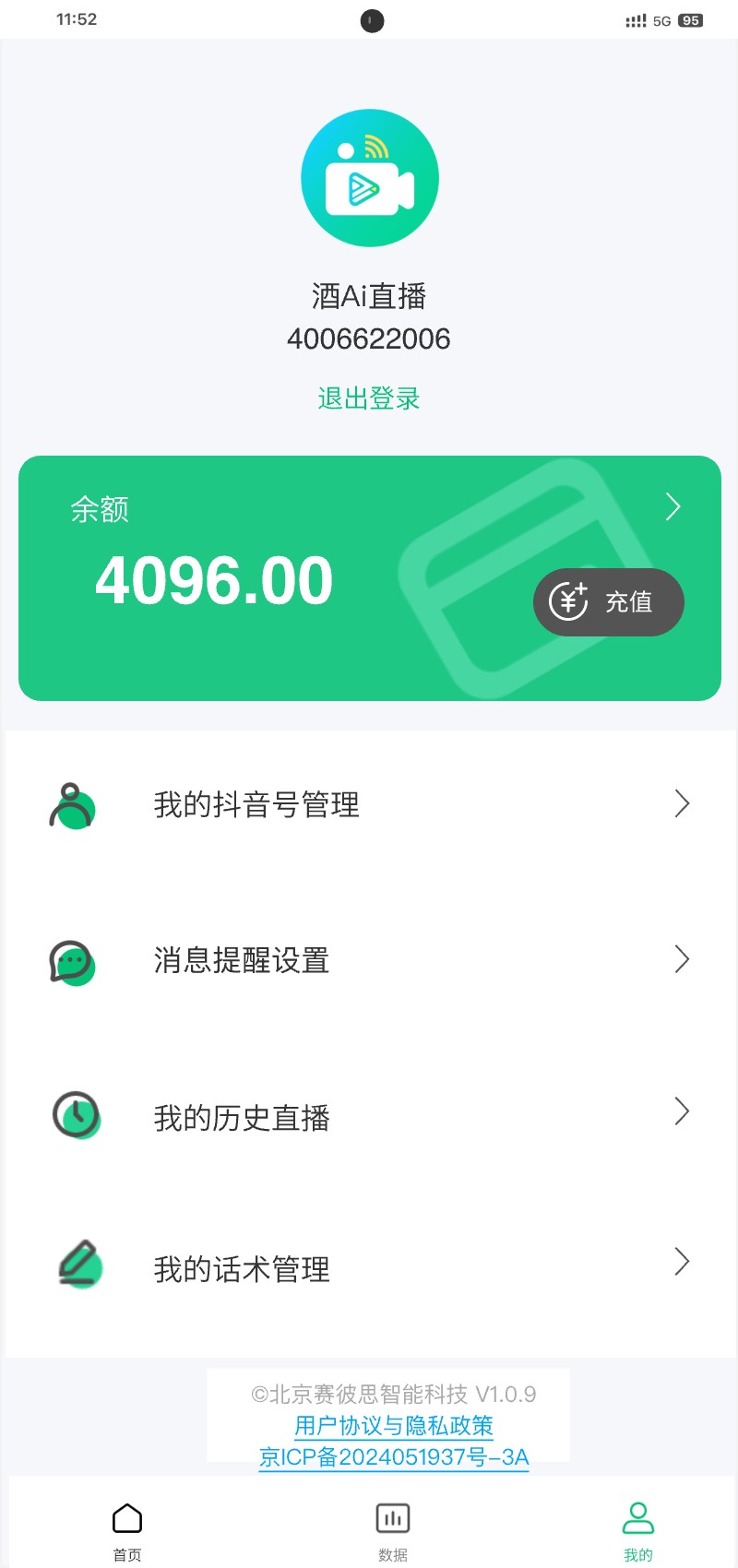
Task: Tap the 充值 recharge button
Action: pos(608,602)
